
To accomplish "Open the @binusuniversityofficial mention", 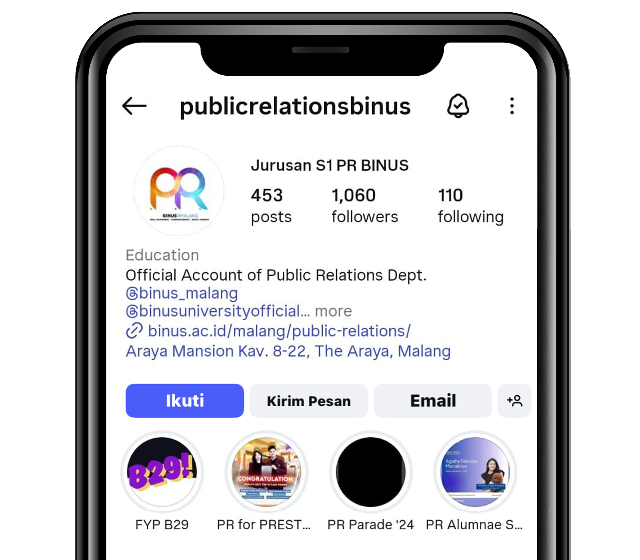I will tap(218, 311).
